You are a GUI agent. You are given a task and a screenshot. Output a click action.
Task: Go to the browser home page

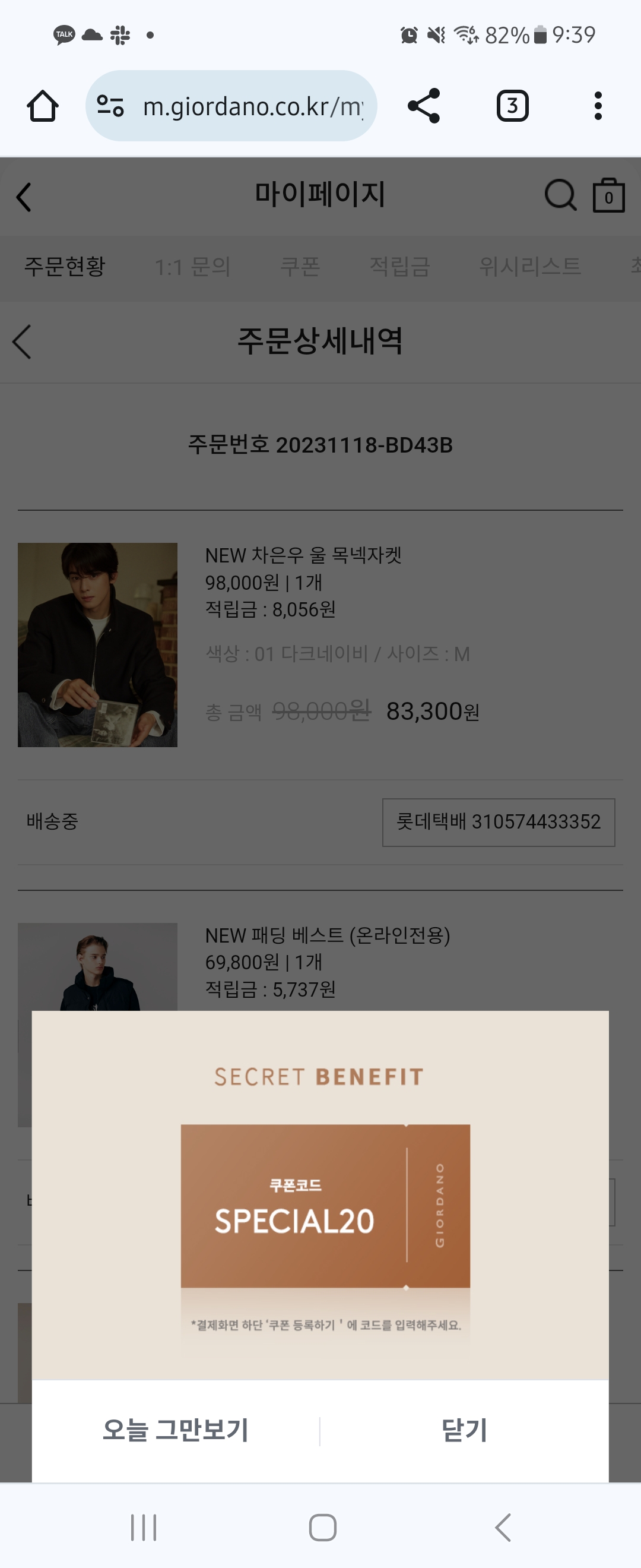[x=43, y=106]
